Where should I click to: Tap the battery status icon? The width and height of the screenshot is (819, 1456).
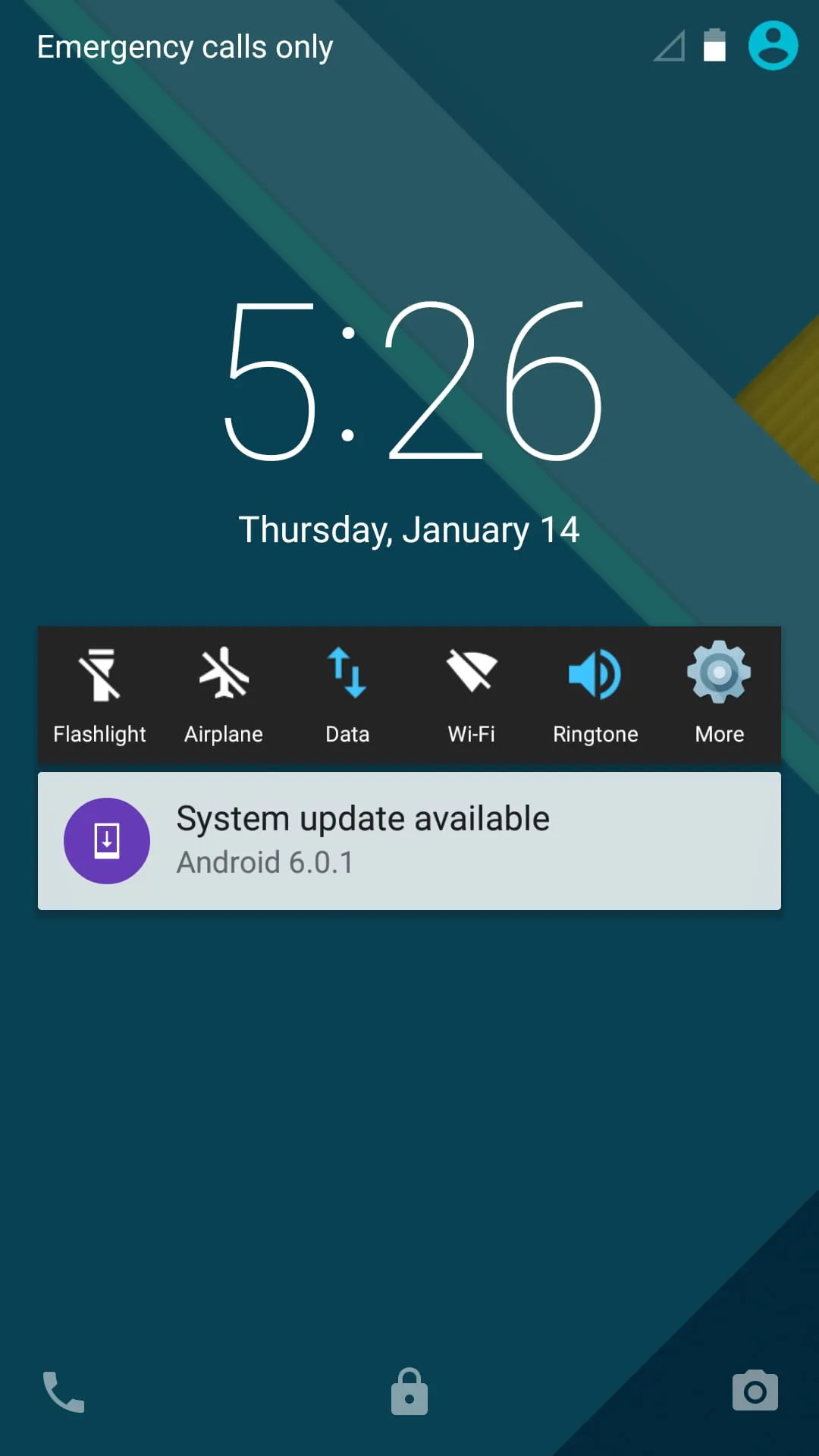(714, 46)
